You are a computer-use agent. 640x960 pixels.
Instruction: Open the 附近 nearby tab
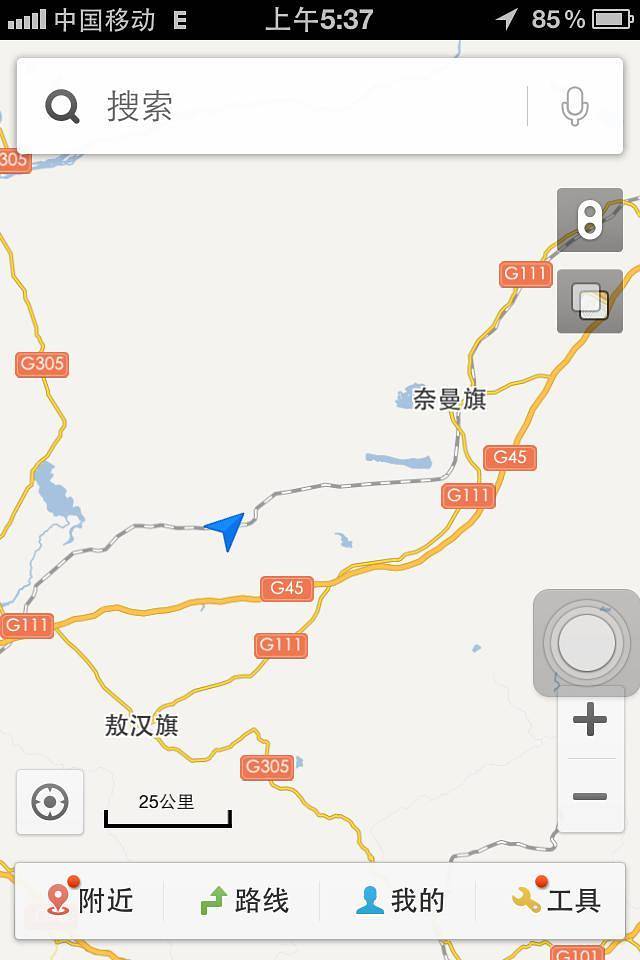[x=90, y=900]
